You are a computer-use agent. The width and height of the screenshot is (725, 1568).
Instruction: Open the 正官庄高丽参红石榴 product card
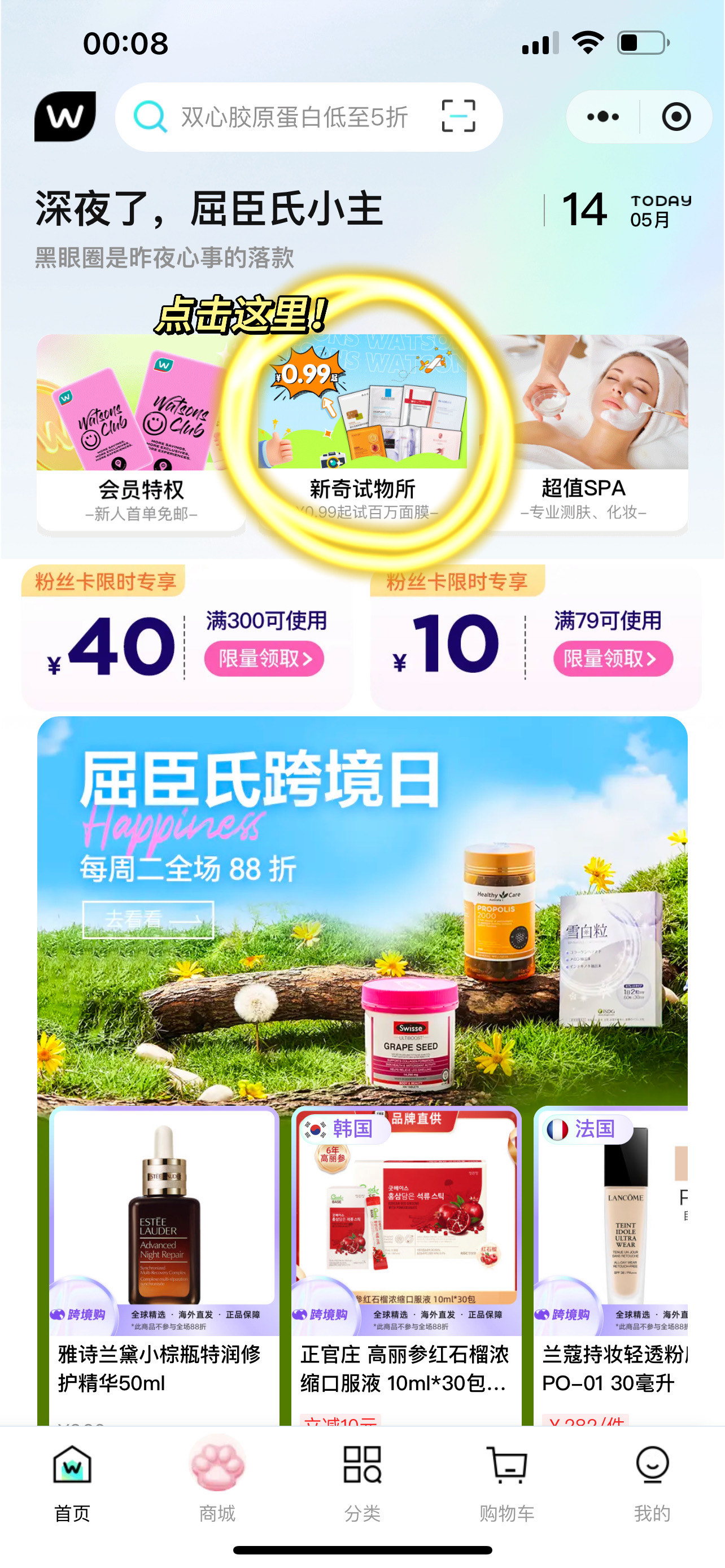(x=406, y=1266)
